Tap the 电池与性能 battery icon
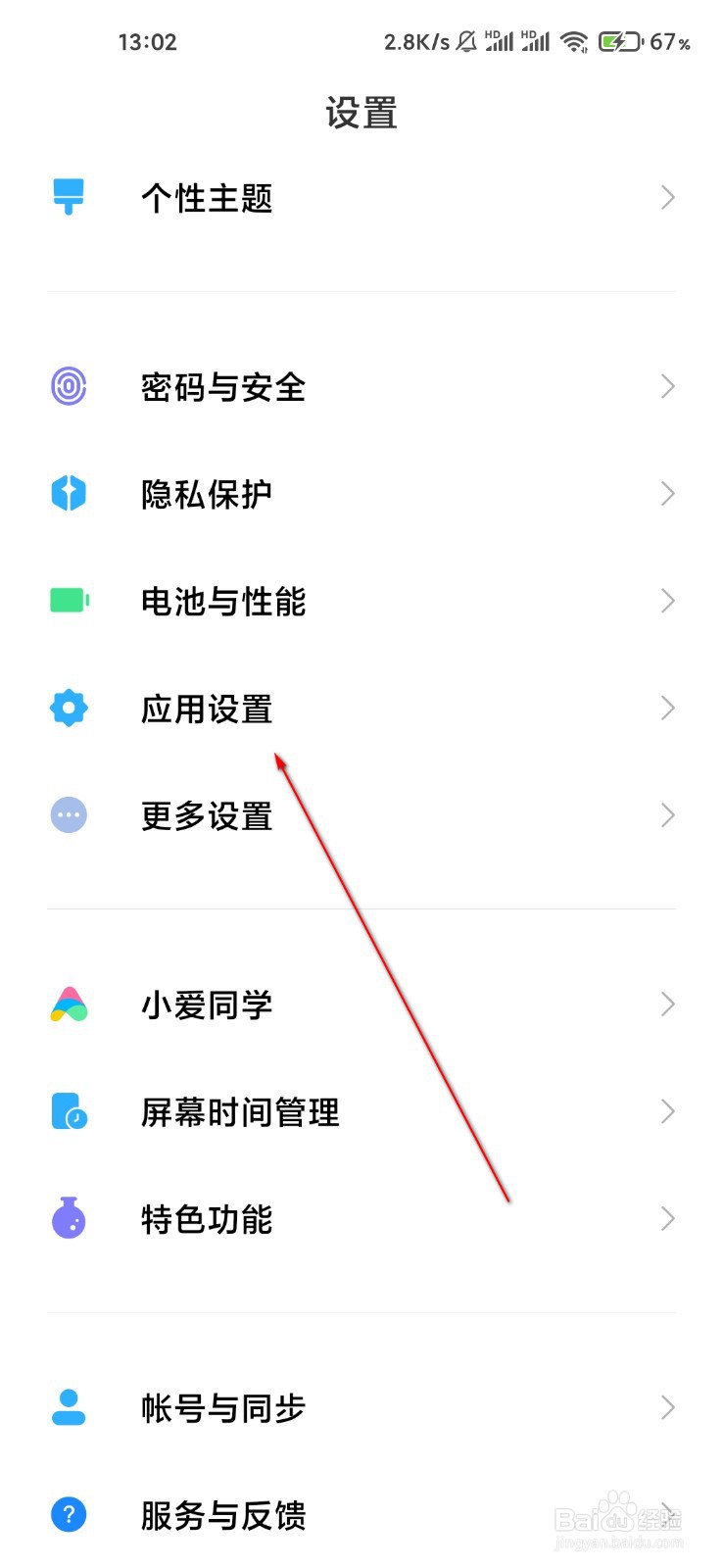The height and width of the screenshot is (1568, 723). point(68,600)
